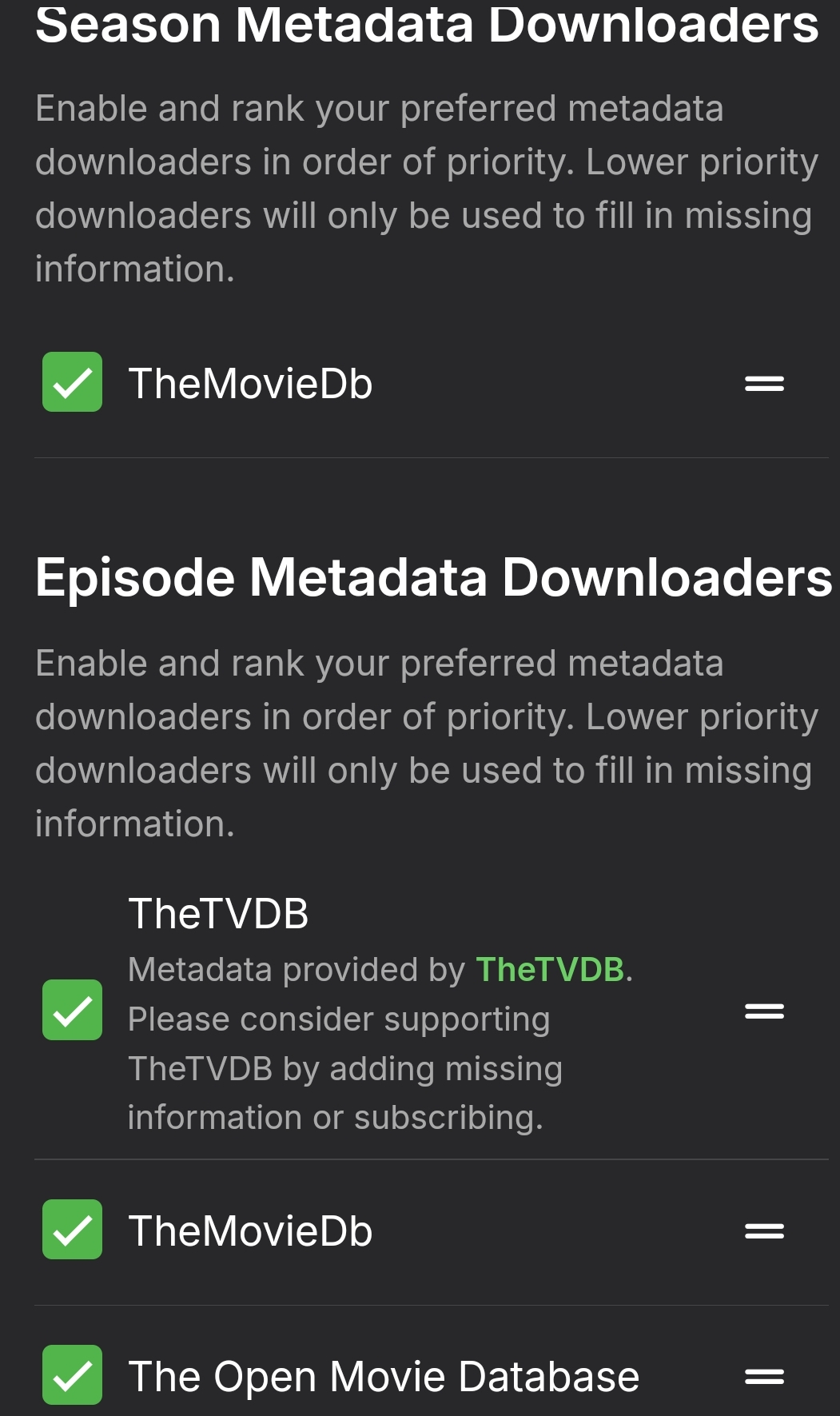Open the green TheTVDB link
This screenshot has height=1416, width=840.
coord(550,970)
